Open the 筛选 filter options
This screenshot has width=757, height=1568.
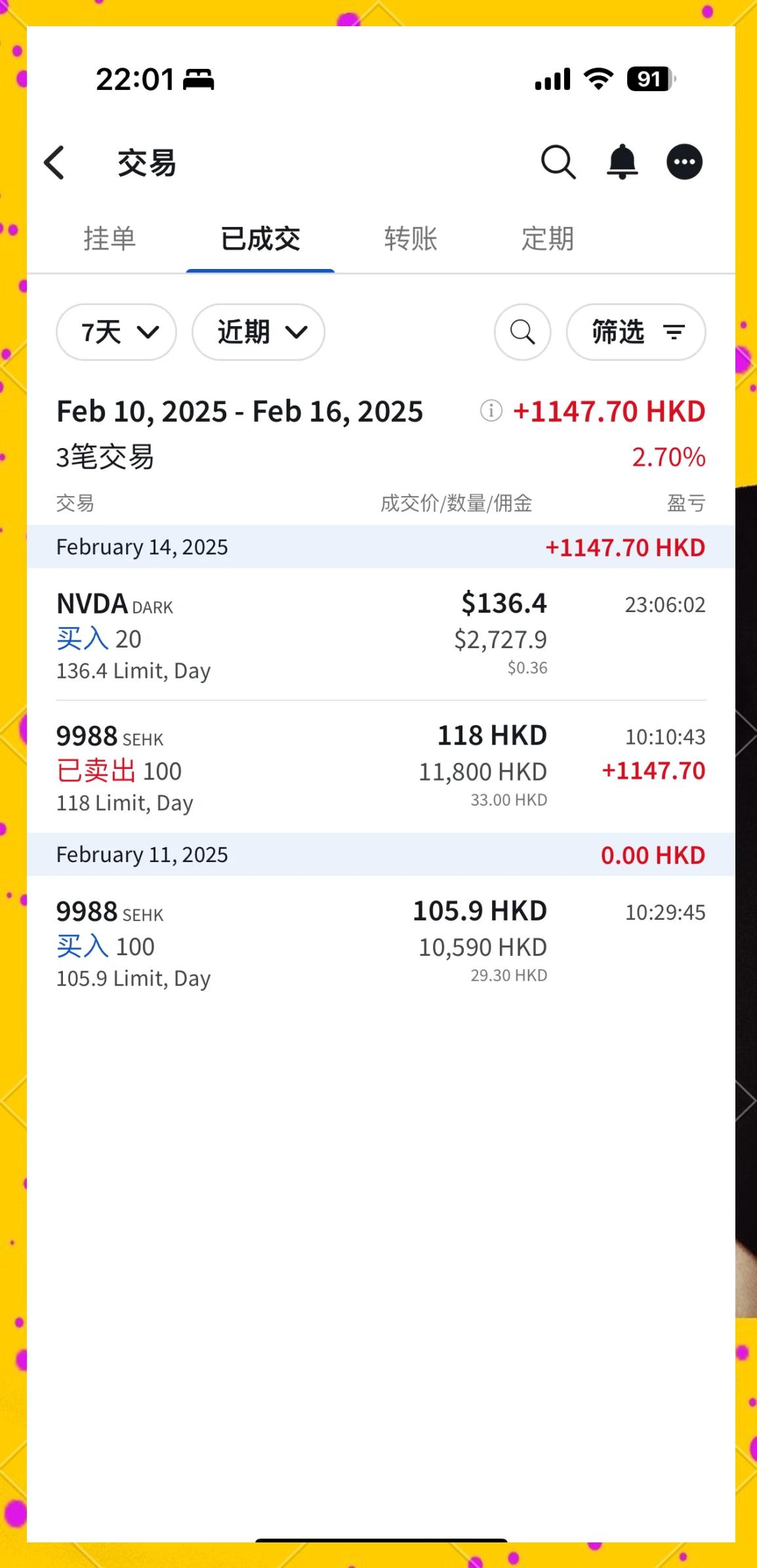(636, 332)
